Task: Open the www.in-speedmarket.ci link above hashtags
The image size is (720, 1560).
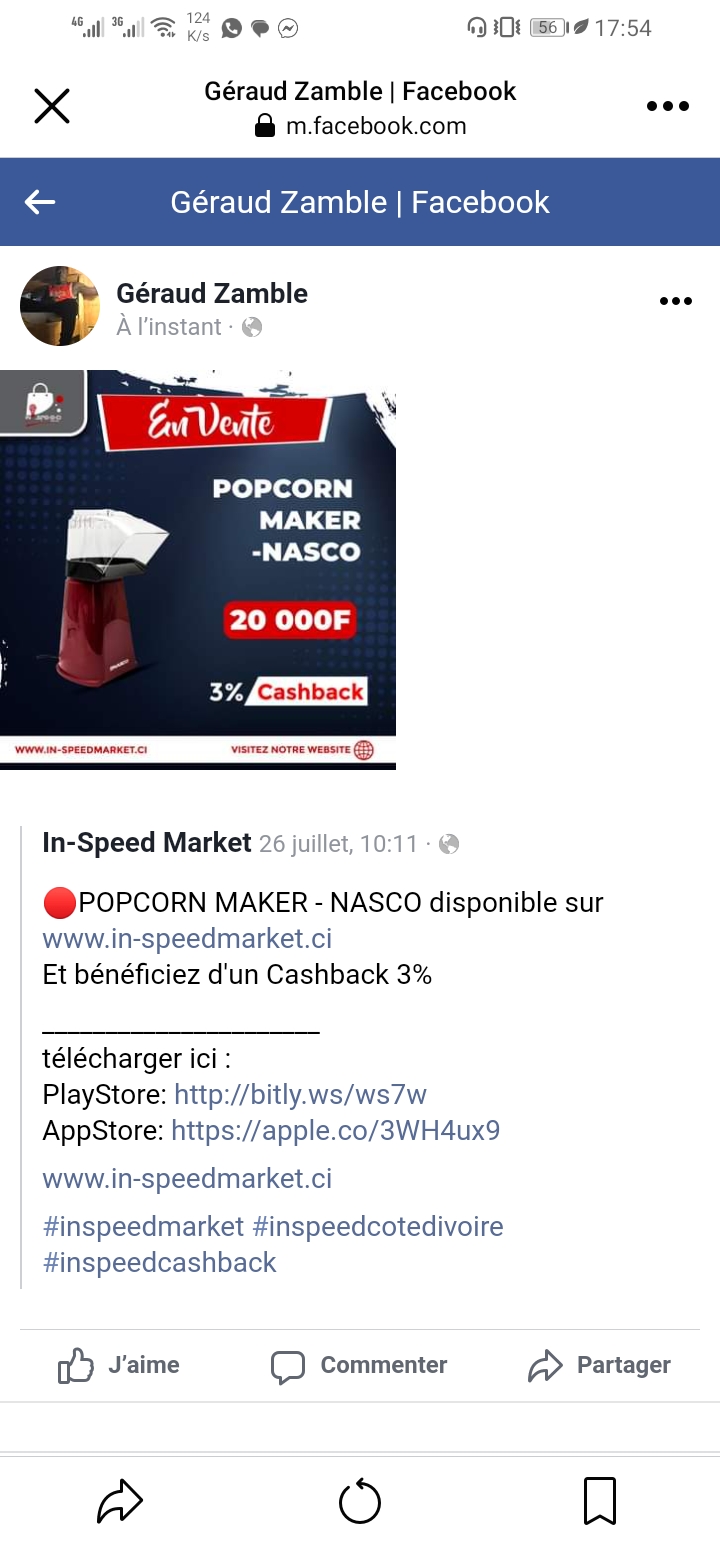Action: pyautogui.click(x=187, y=1178)
